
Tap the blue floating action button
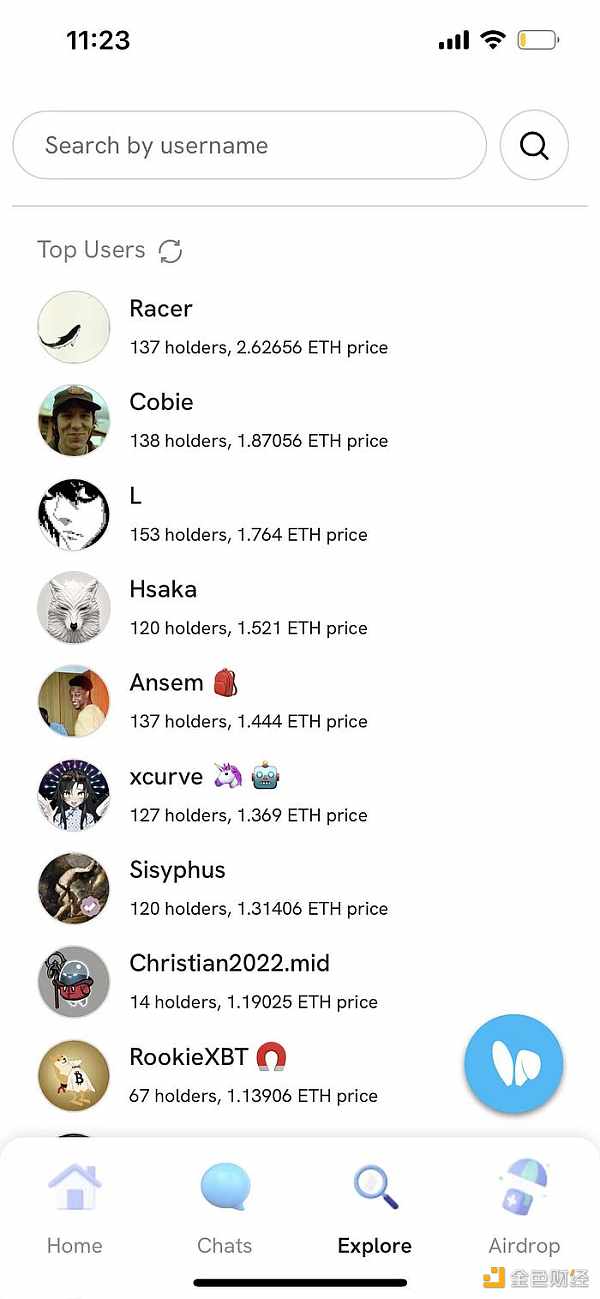(514, 1064)
